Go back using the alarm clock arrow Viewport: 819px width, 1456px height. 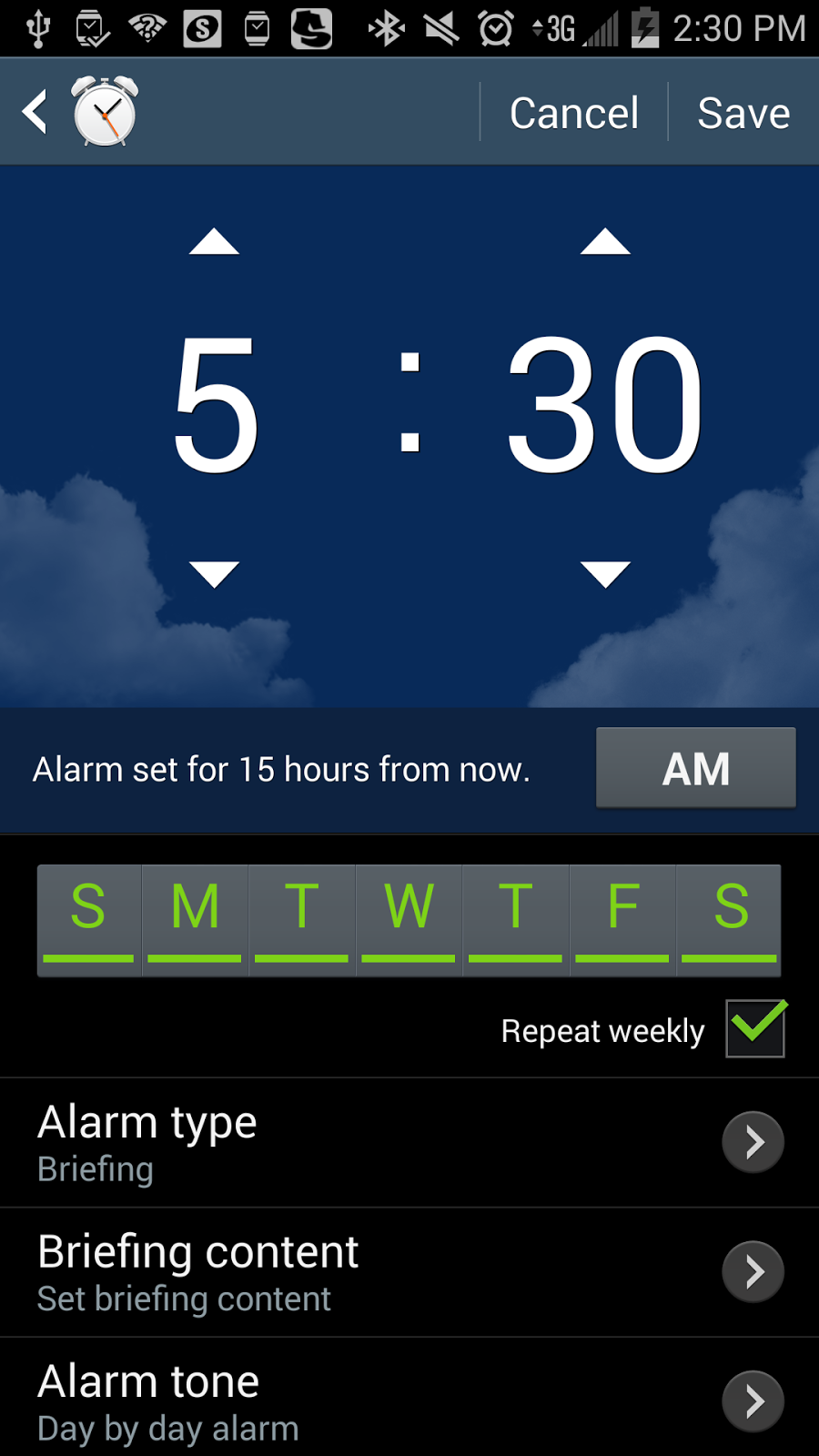pos(36,113)
